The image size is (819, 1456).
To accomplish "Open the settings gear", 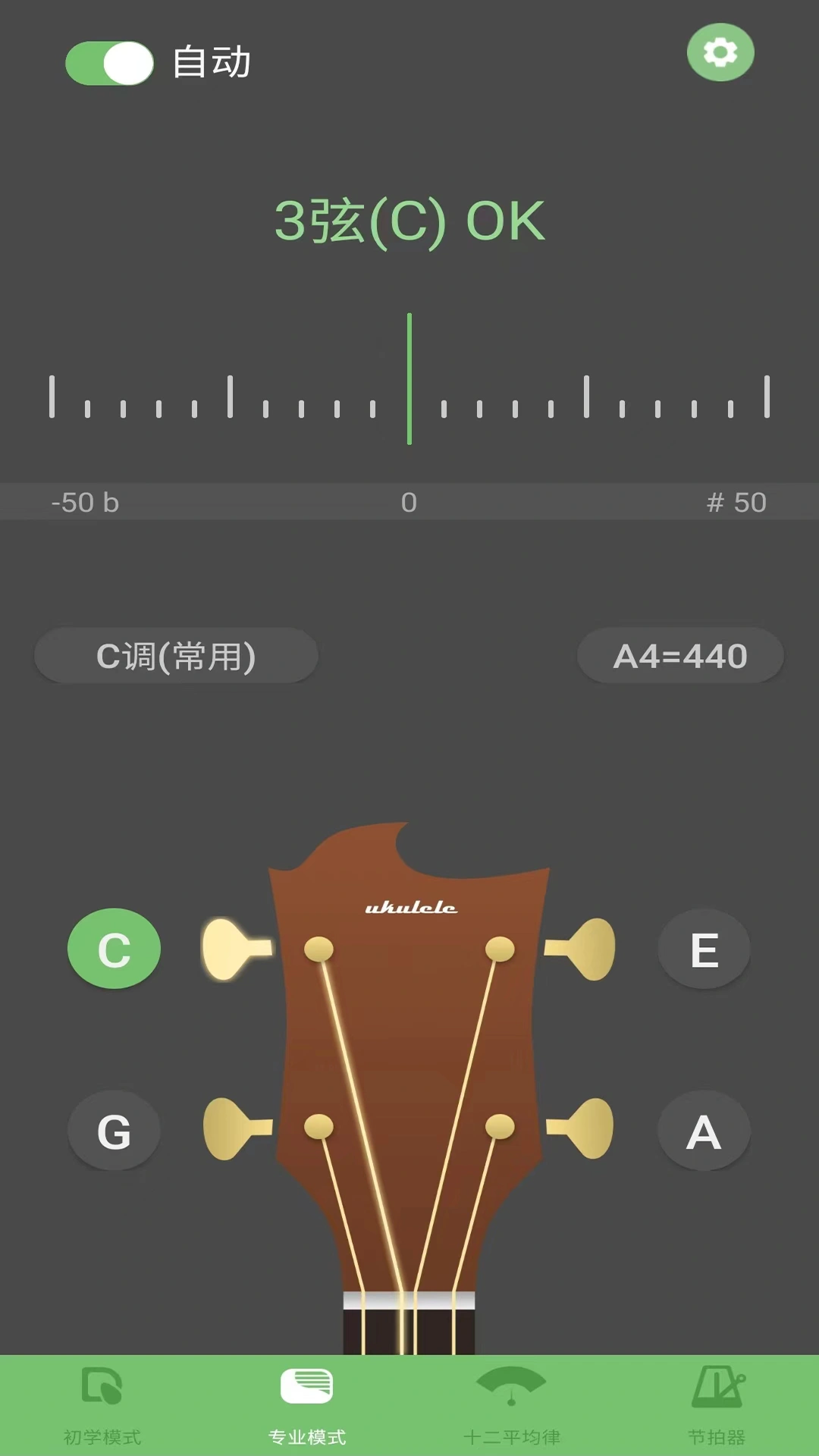I will (x=720, y=52).
